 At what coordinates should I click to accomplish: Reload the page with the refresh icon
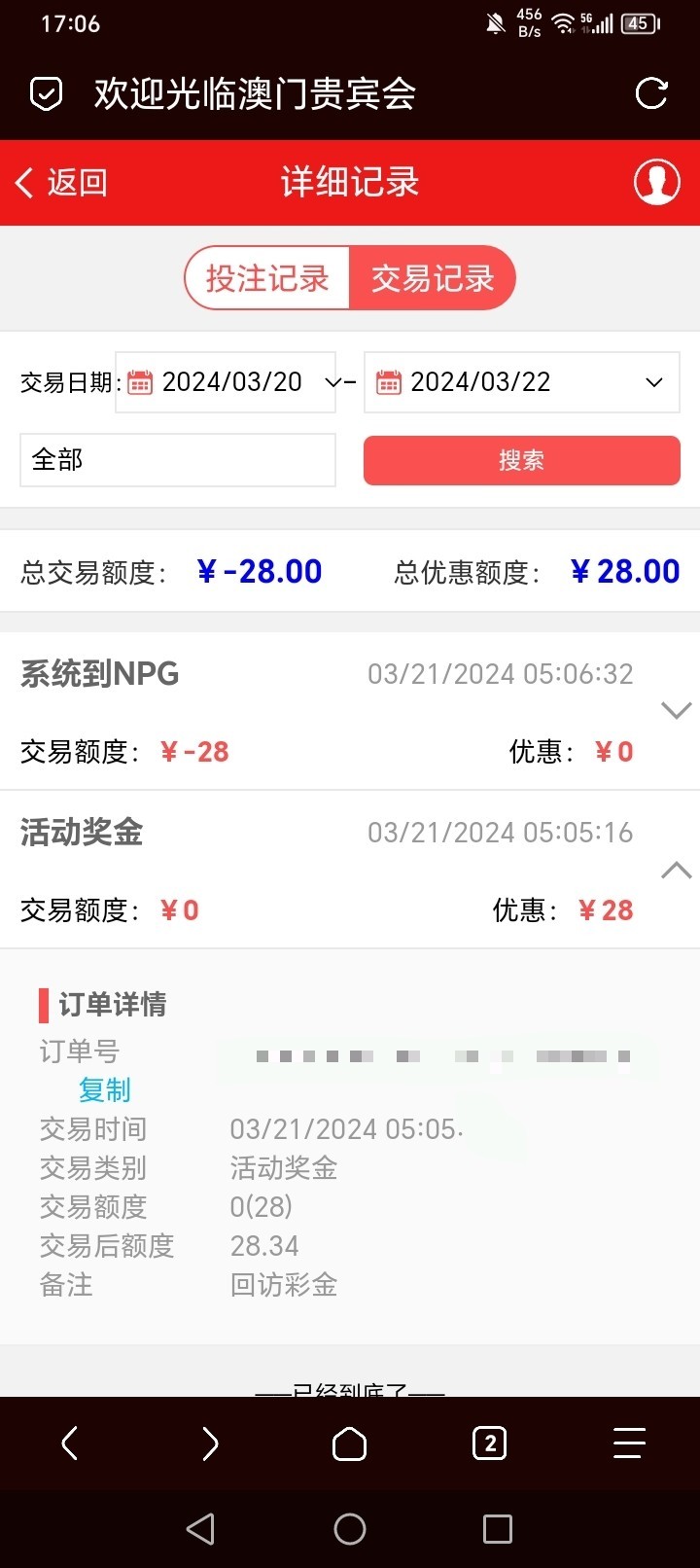650,93
